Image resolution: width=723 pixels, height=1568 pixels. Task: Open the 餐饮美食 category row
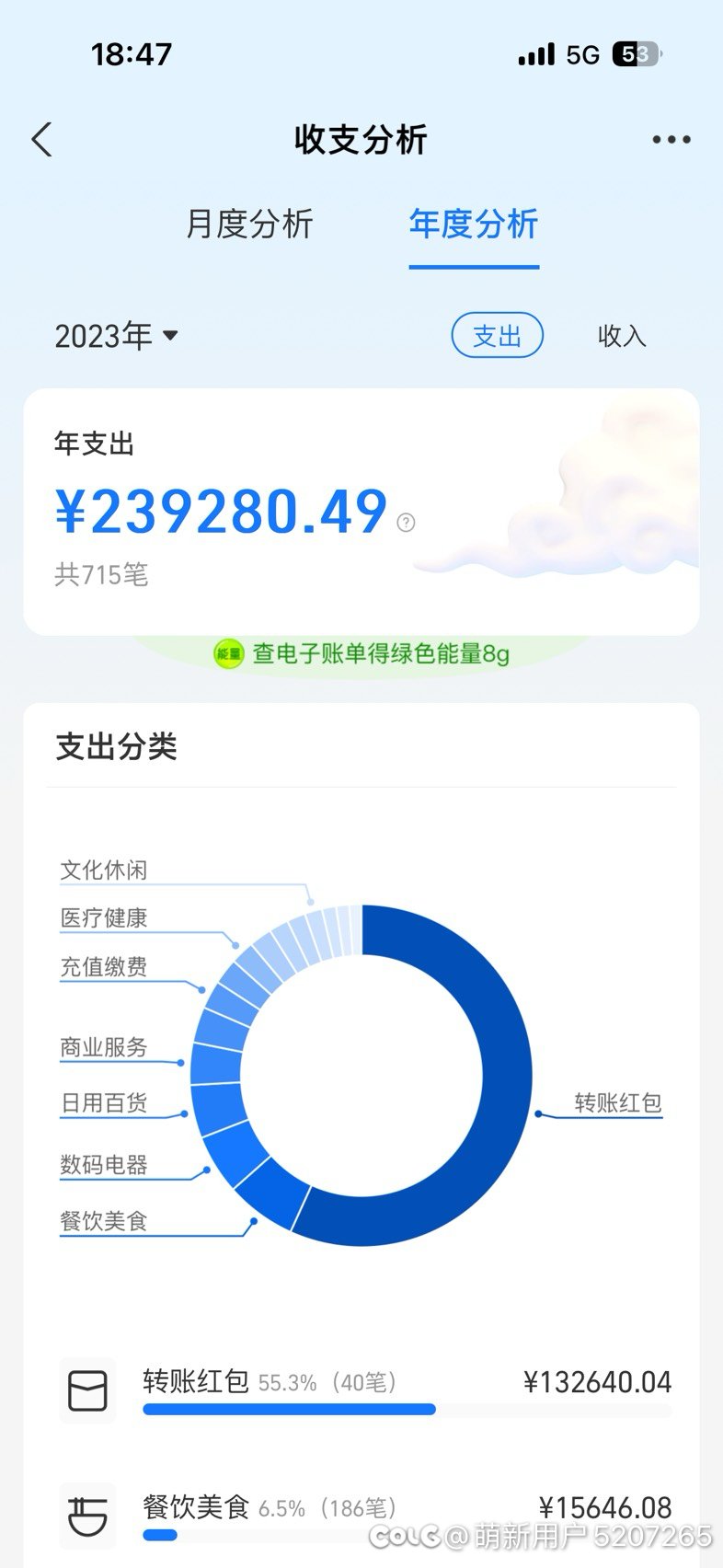(365, 1516)
